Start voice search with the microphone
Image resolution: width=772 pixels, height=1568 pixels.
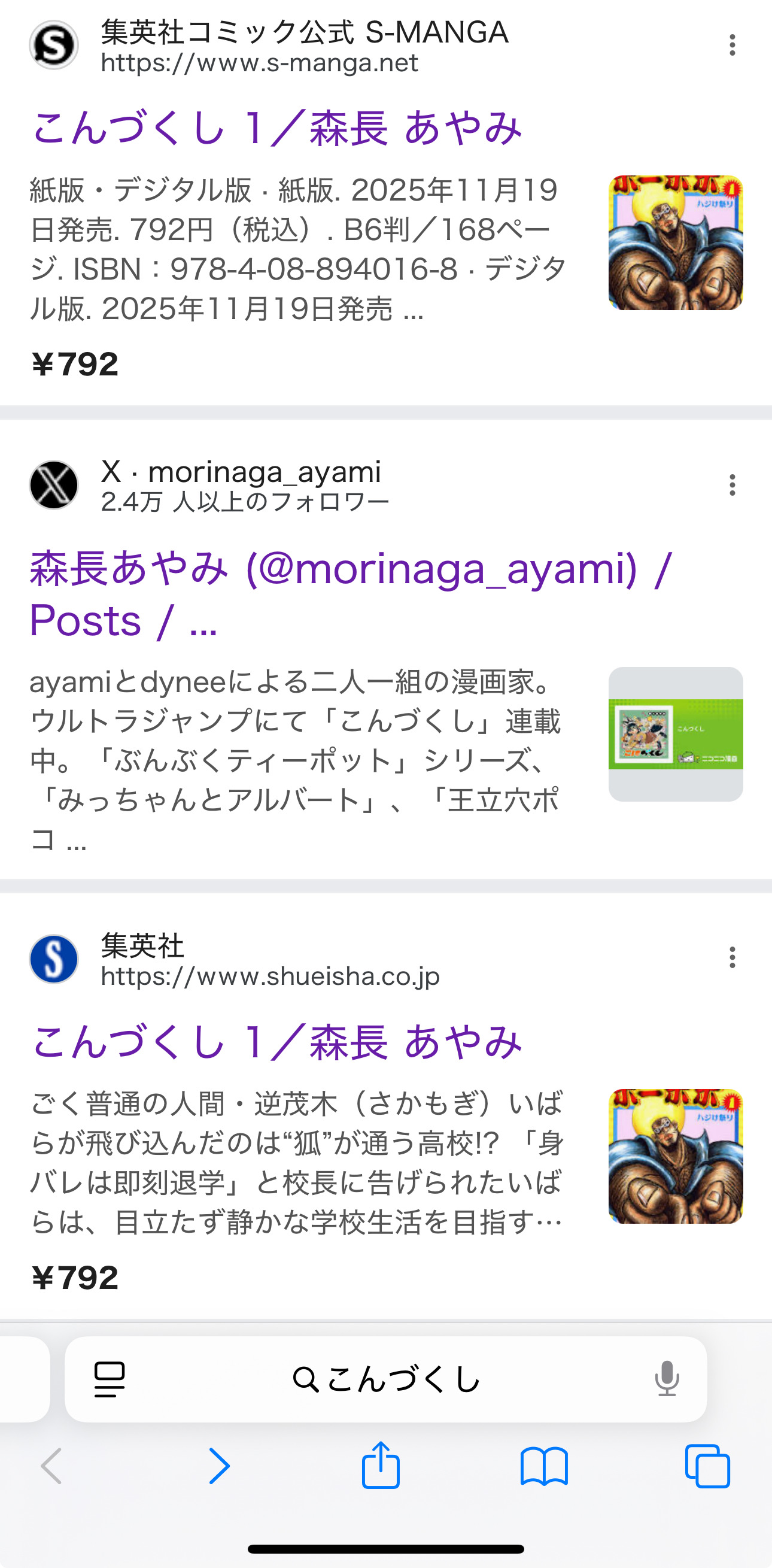click(x=667, y=1379)
